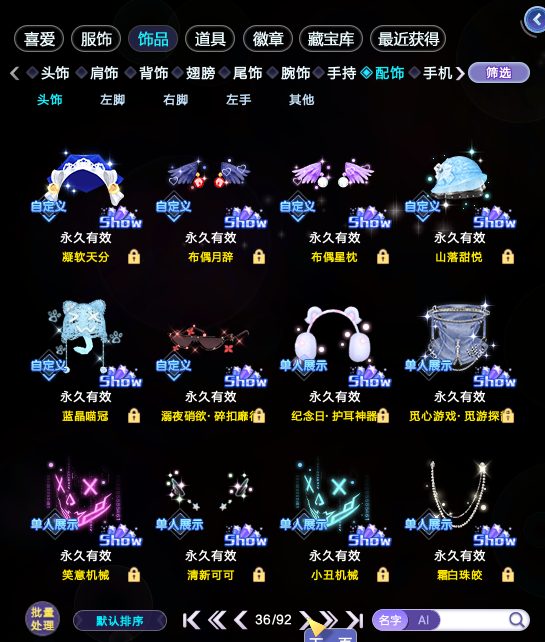Pick the 笑意机械 mask item

pyautogui.click(x=86, y=521)
